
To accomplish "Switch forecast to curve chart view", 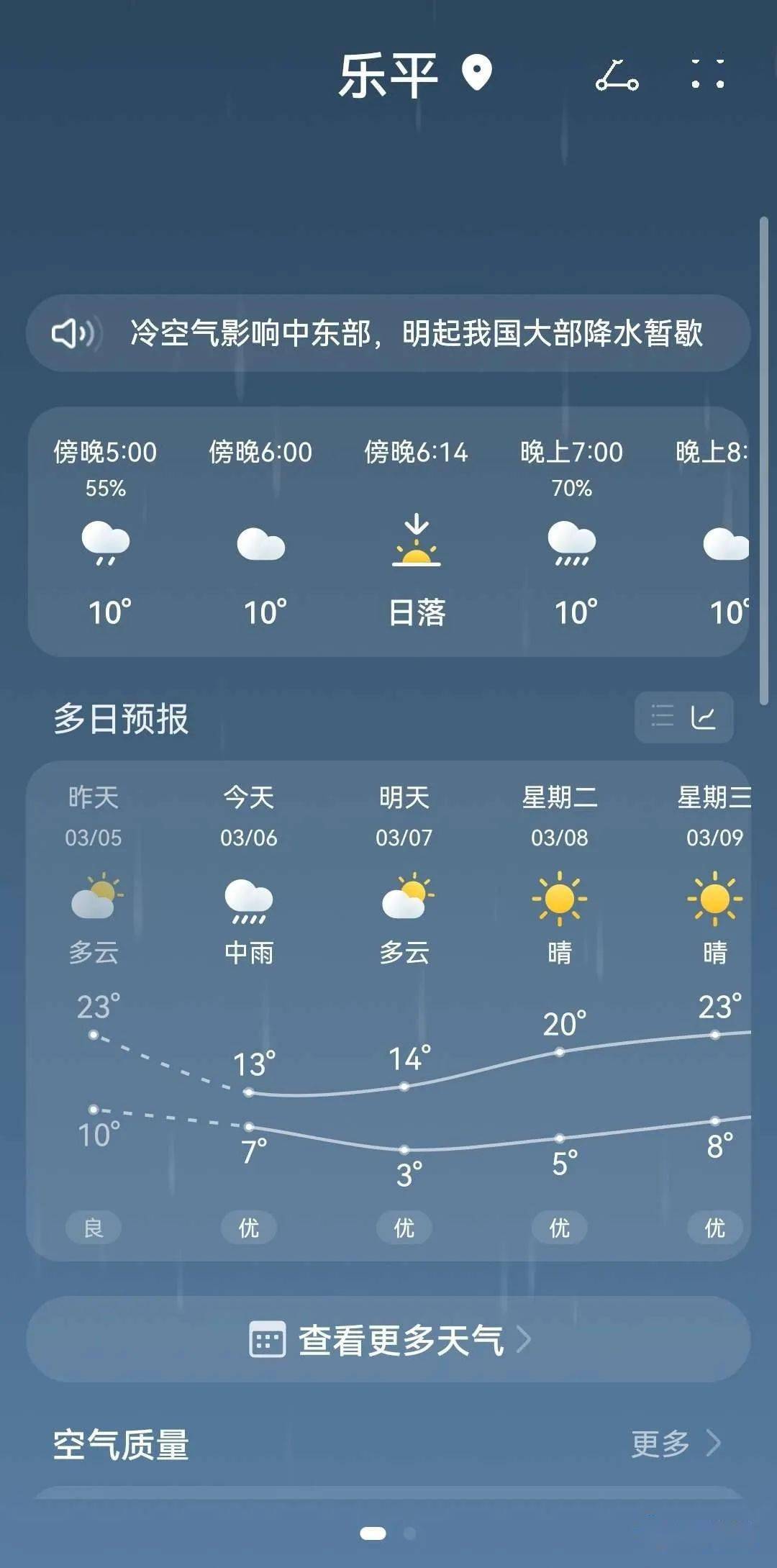I will [701, 717].
